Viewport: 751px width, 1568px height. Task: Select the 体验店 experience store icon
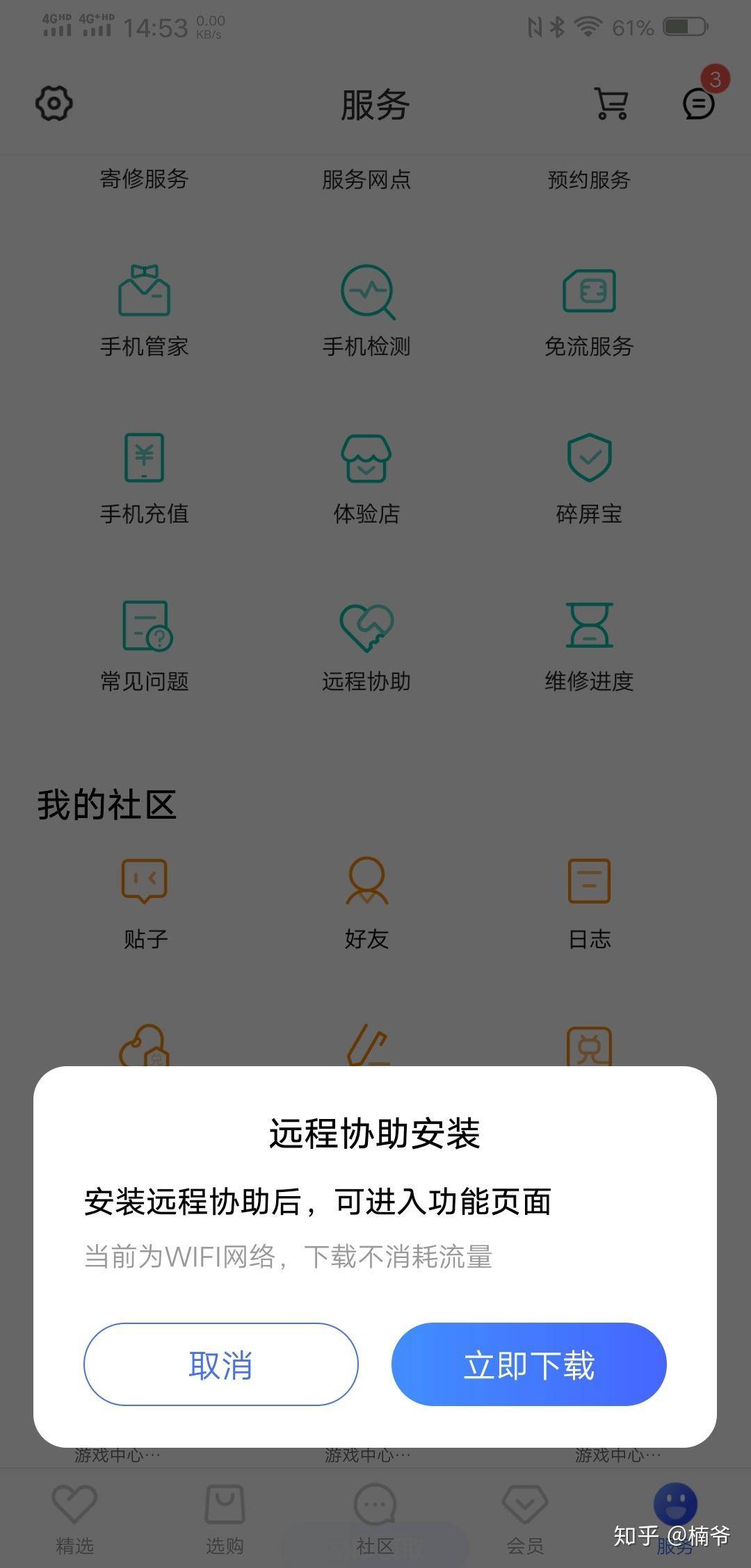(366, 476)
